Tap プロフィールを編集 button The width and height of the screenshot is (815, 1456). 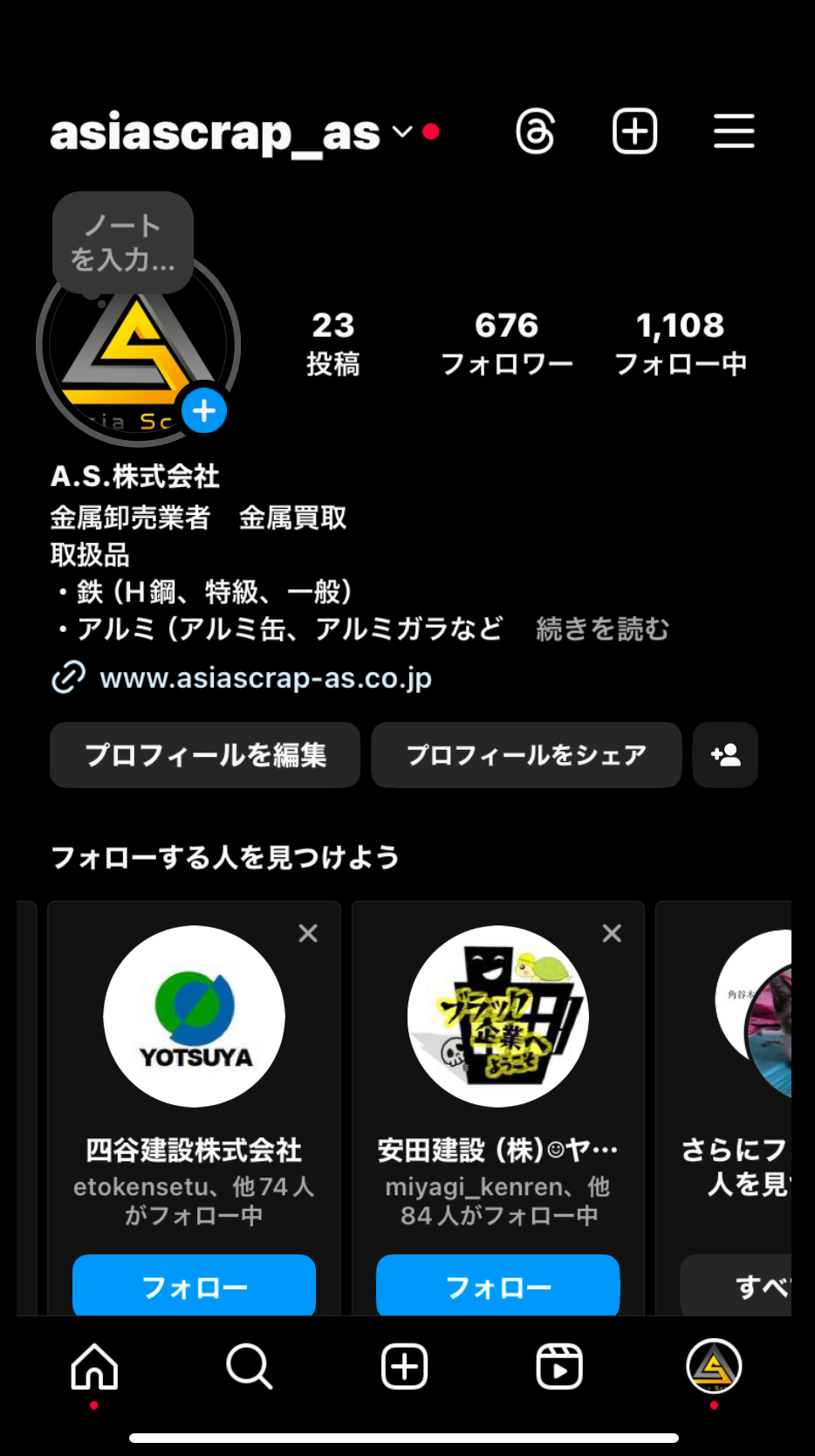205,755
